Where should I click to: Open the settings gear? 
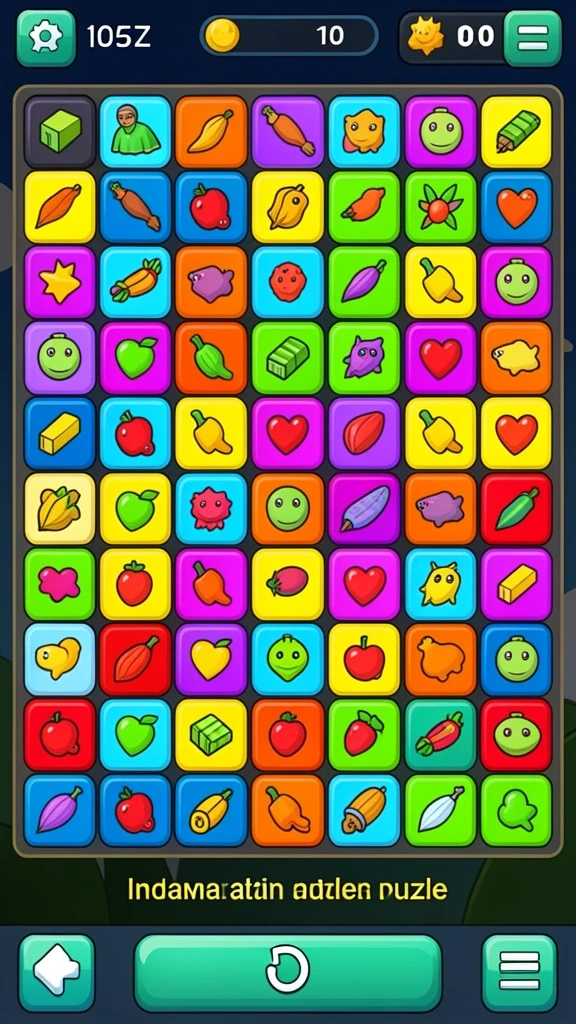pyautogui.click(x=46, y=38)
